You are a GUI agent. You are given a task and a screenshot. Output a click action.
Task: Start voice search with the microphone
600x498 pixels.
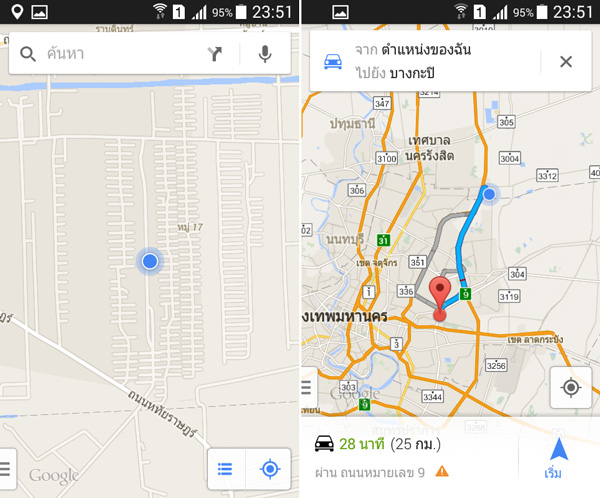click(265, 54)
